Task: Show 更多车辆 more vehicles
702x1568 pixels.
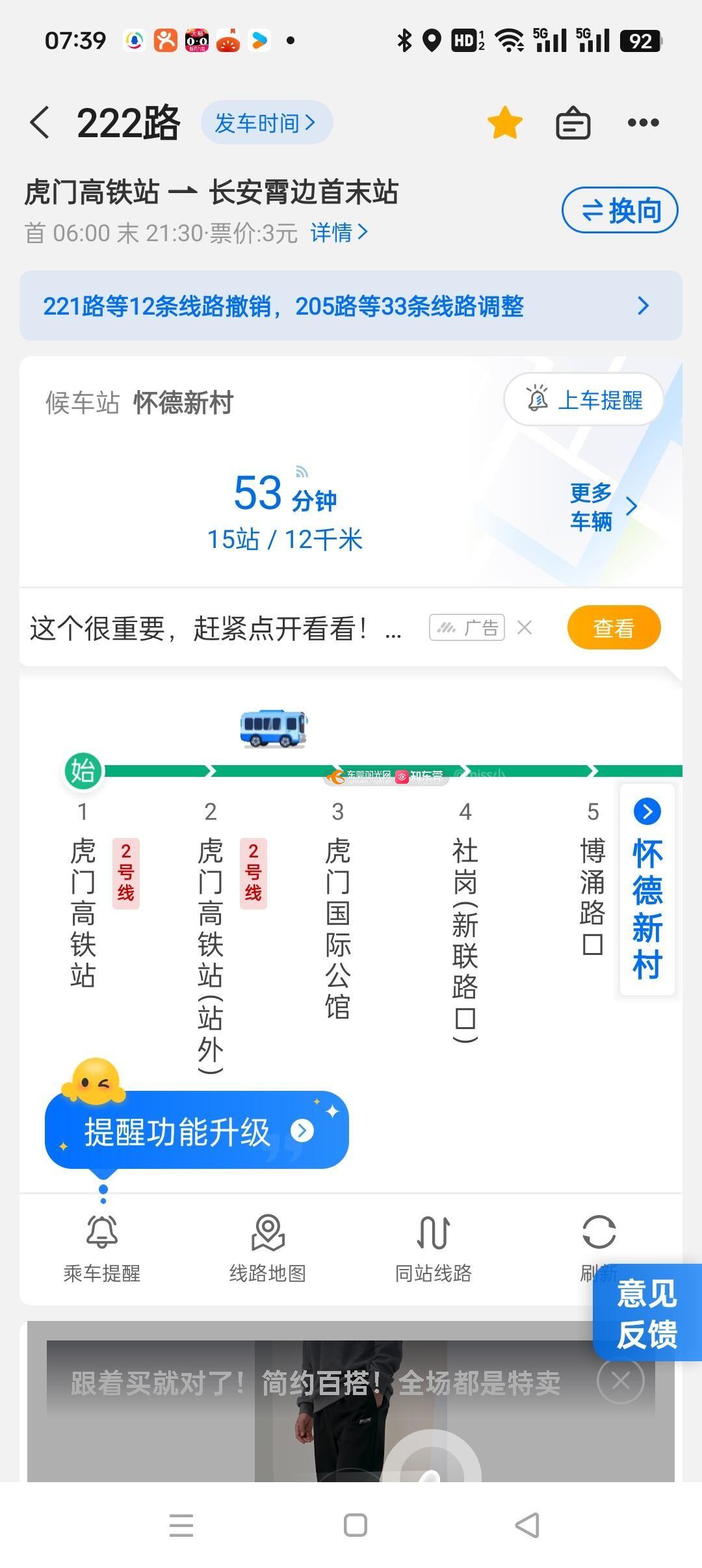Action: coord(602,506)
